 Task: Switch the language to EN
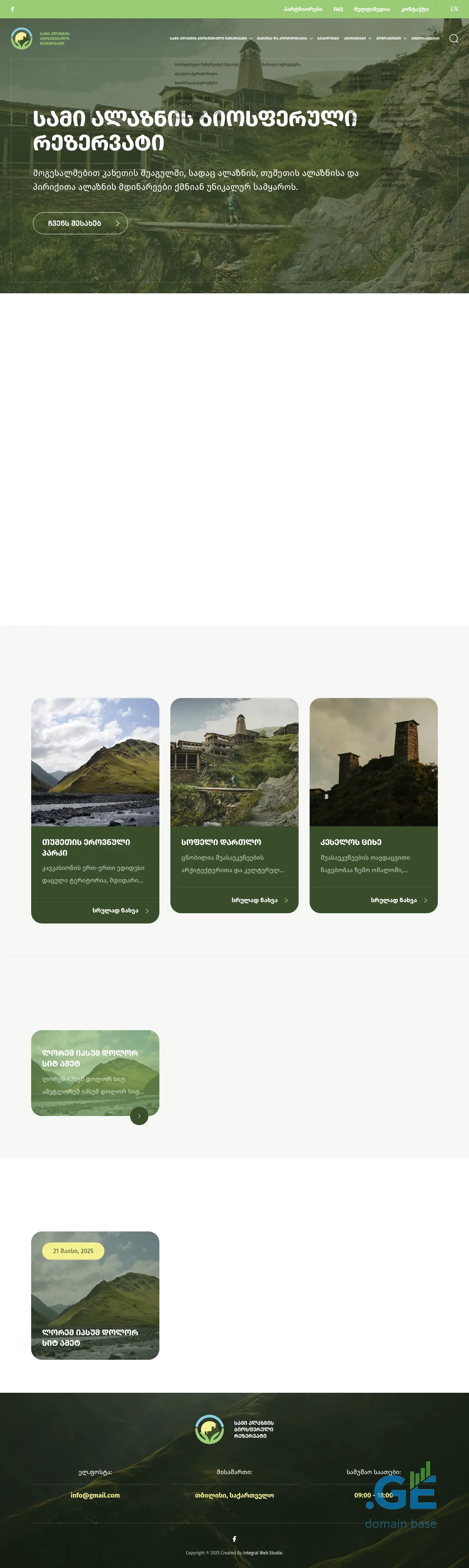click(x=454, y=9)
